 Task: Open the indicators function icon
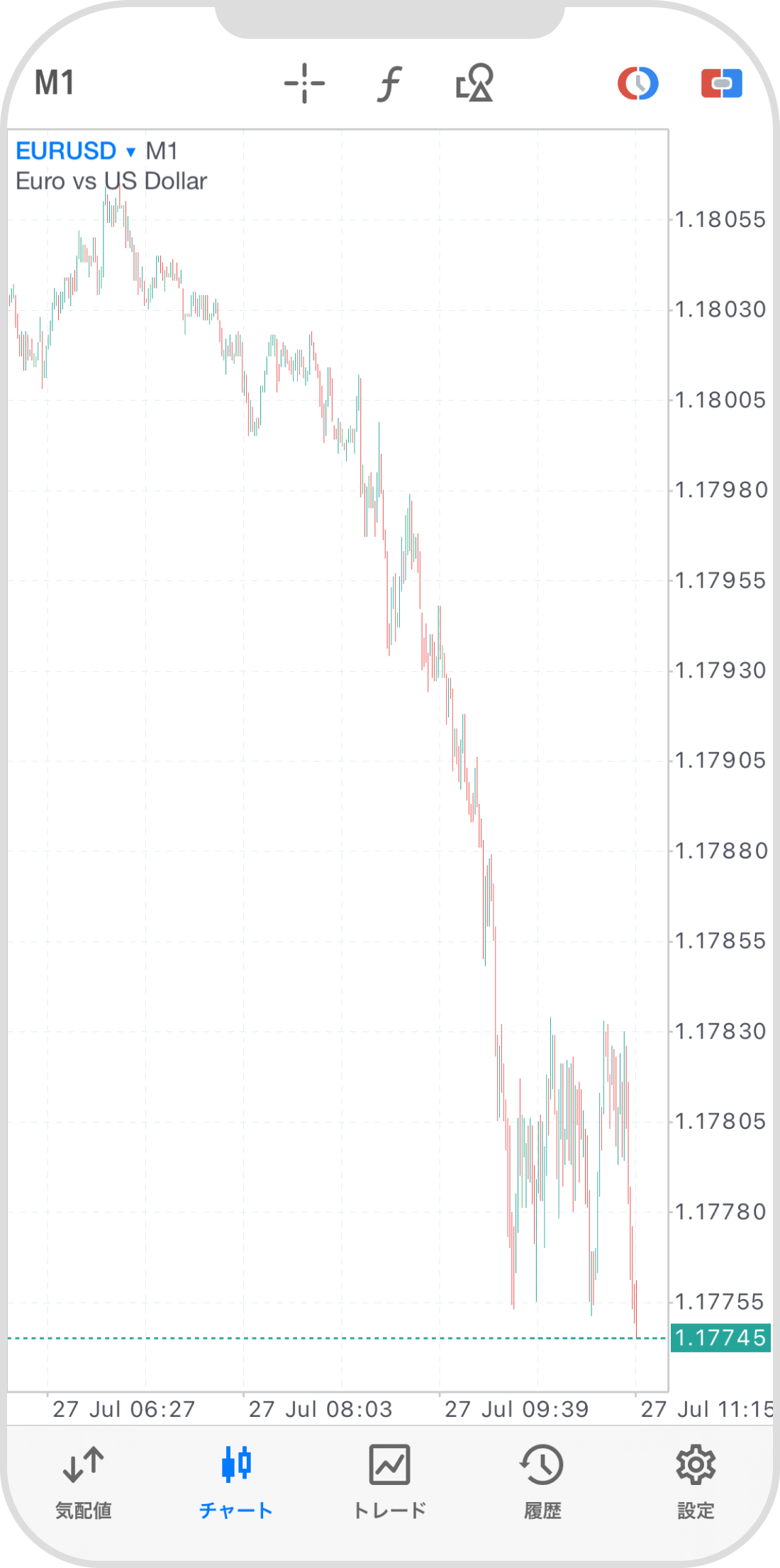pyautogui.click(x=389, y=84)
